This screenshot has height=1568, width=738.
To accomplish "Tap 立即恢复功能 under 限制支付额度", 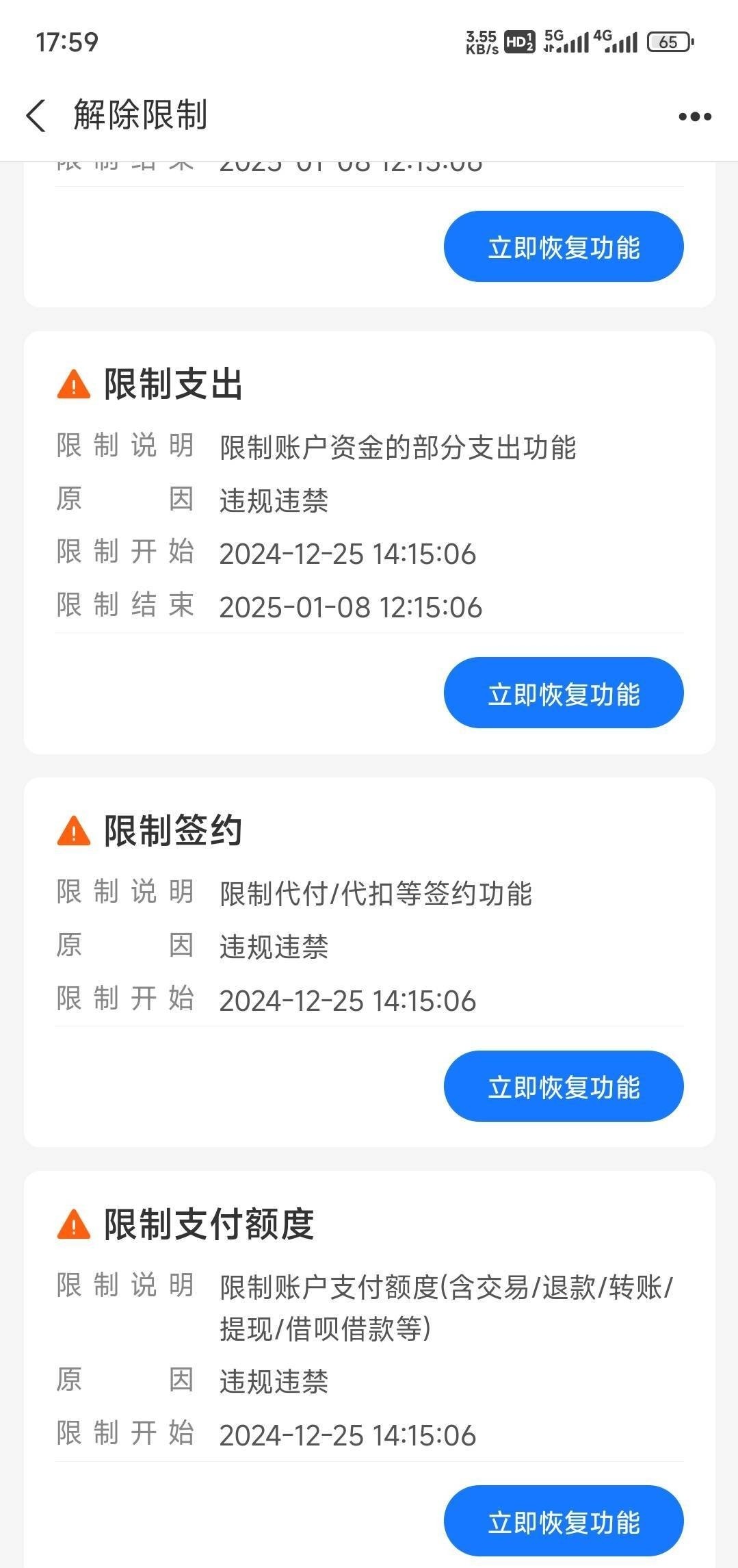I will tap(564, 1521).
